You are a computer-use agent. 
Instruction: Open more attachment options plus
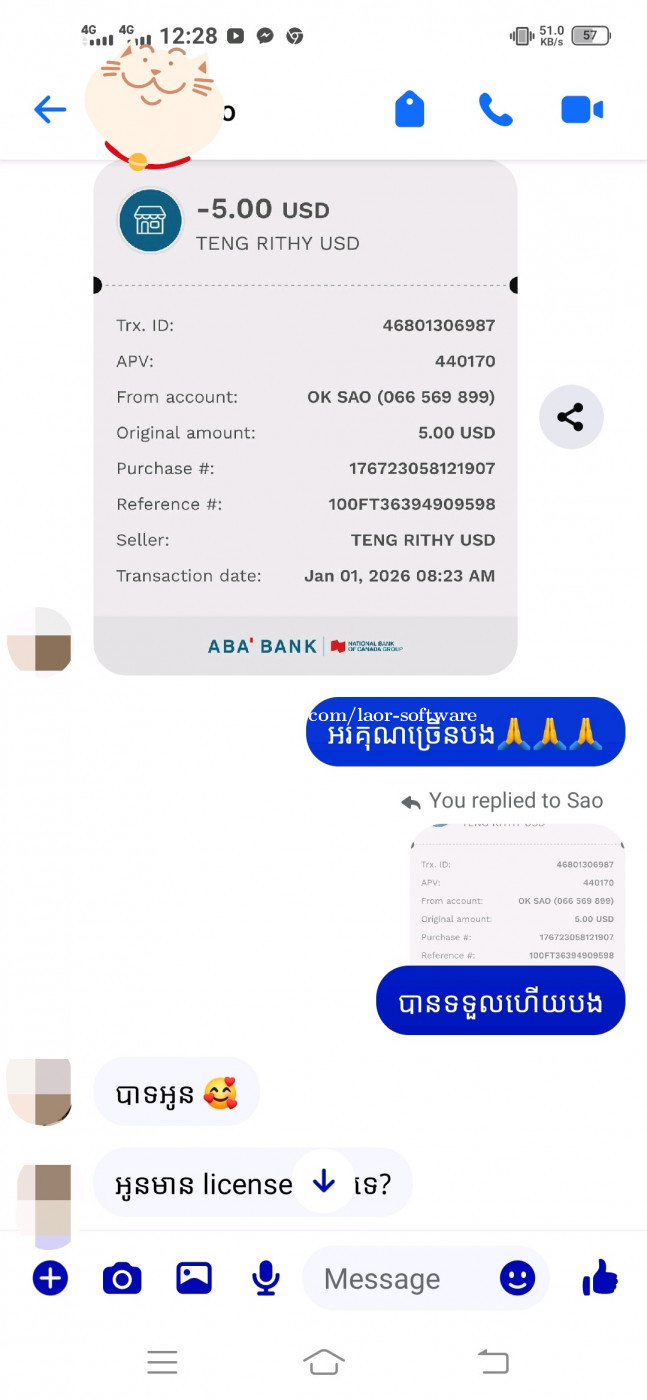coord(50,1278)
